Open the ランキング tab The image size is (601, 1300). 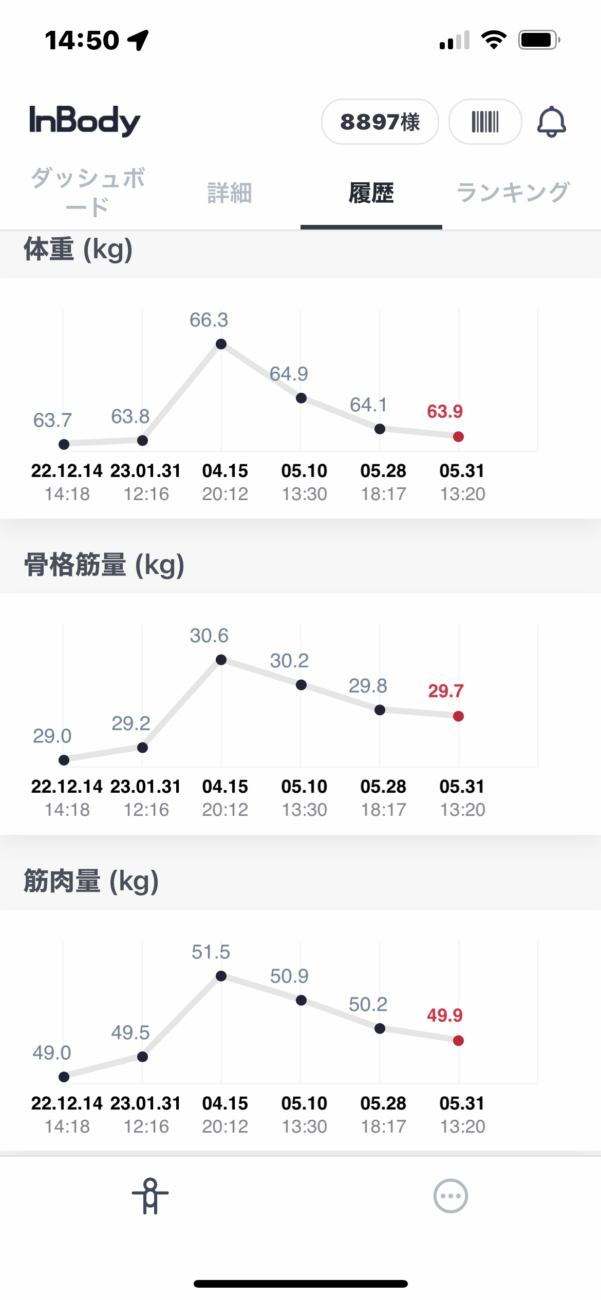[513, 193]
